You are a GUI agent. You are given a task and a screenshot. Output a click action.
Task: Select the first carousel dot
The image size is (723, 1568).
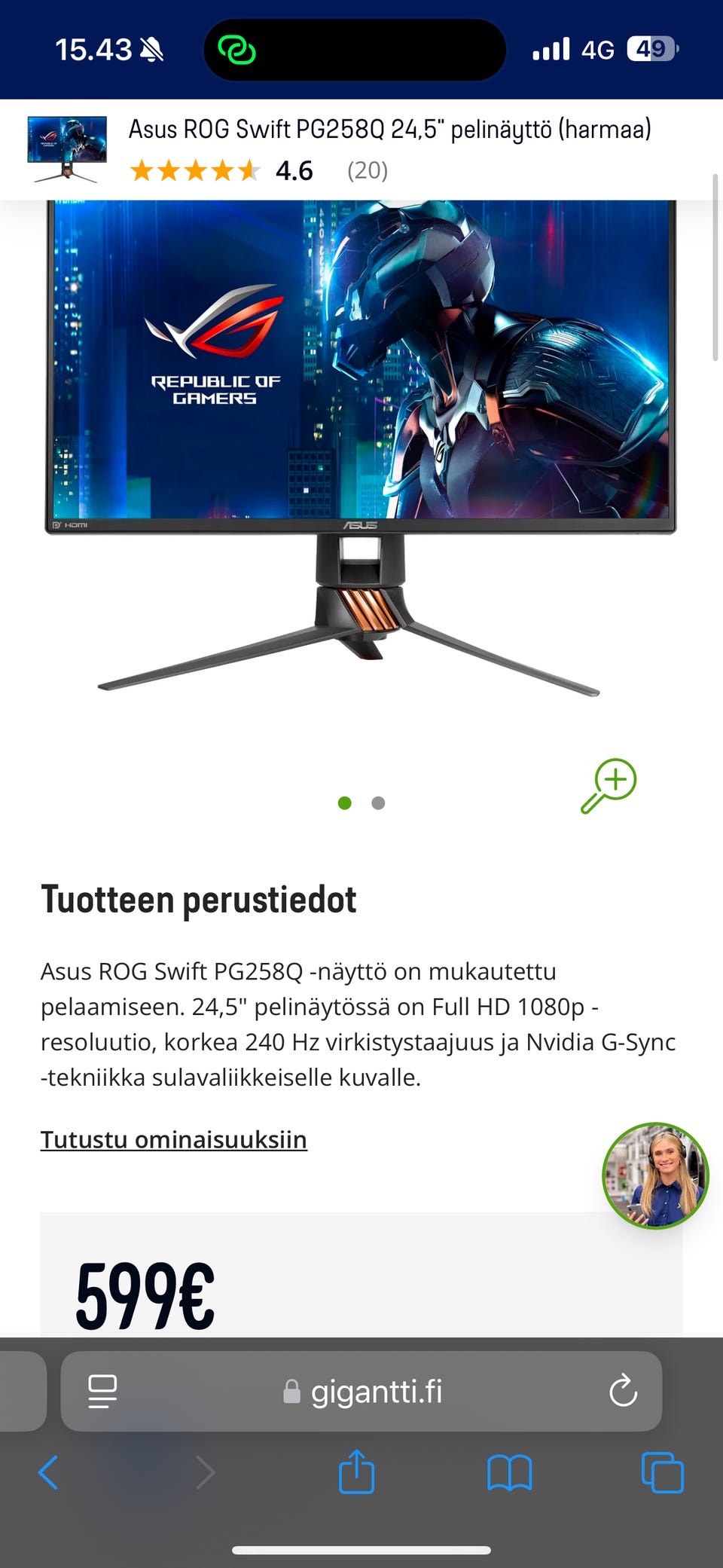coord(345,803)
